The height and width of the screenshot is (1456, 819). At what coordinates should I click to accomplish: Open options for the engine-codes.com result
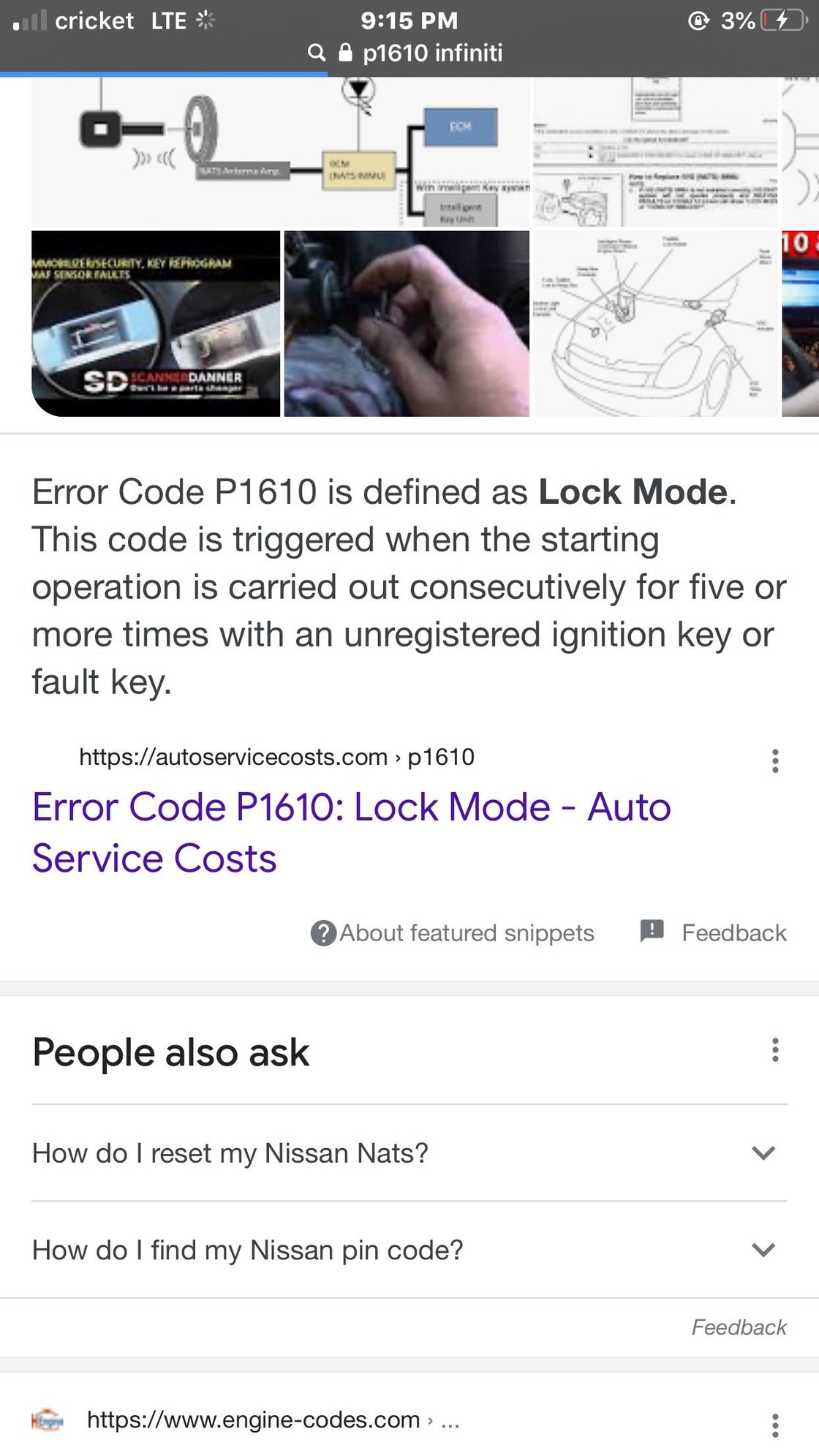tap(775, 1425)
